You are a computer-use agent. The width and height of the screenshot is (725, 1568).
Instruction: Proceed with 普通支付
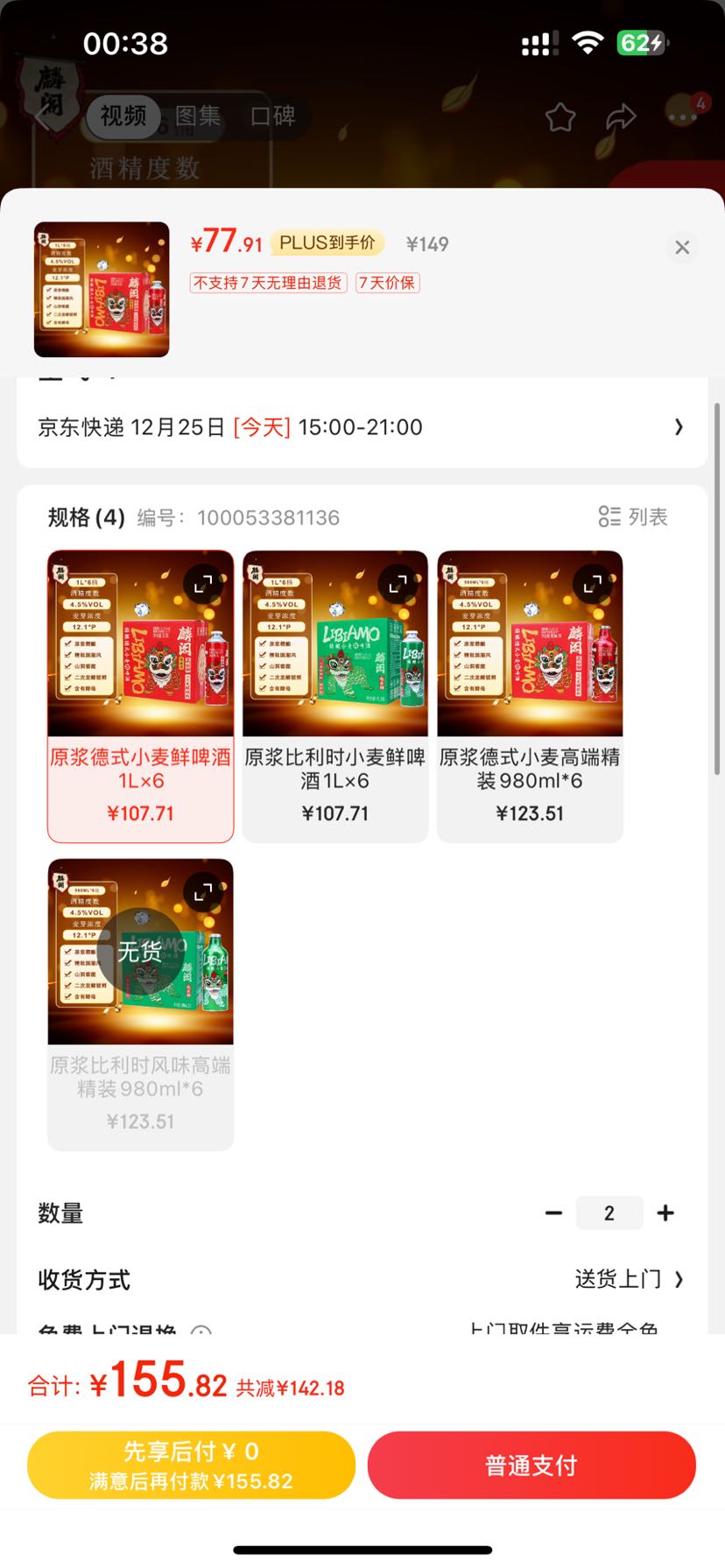(x=531, y=1465)
